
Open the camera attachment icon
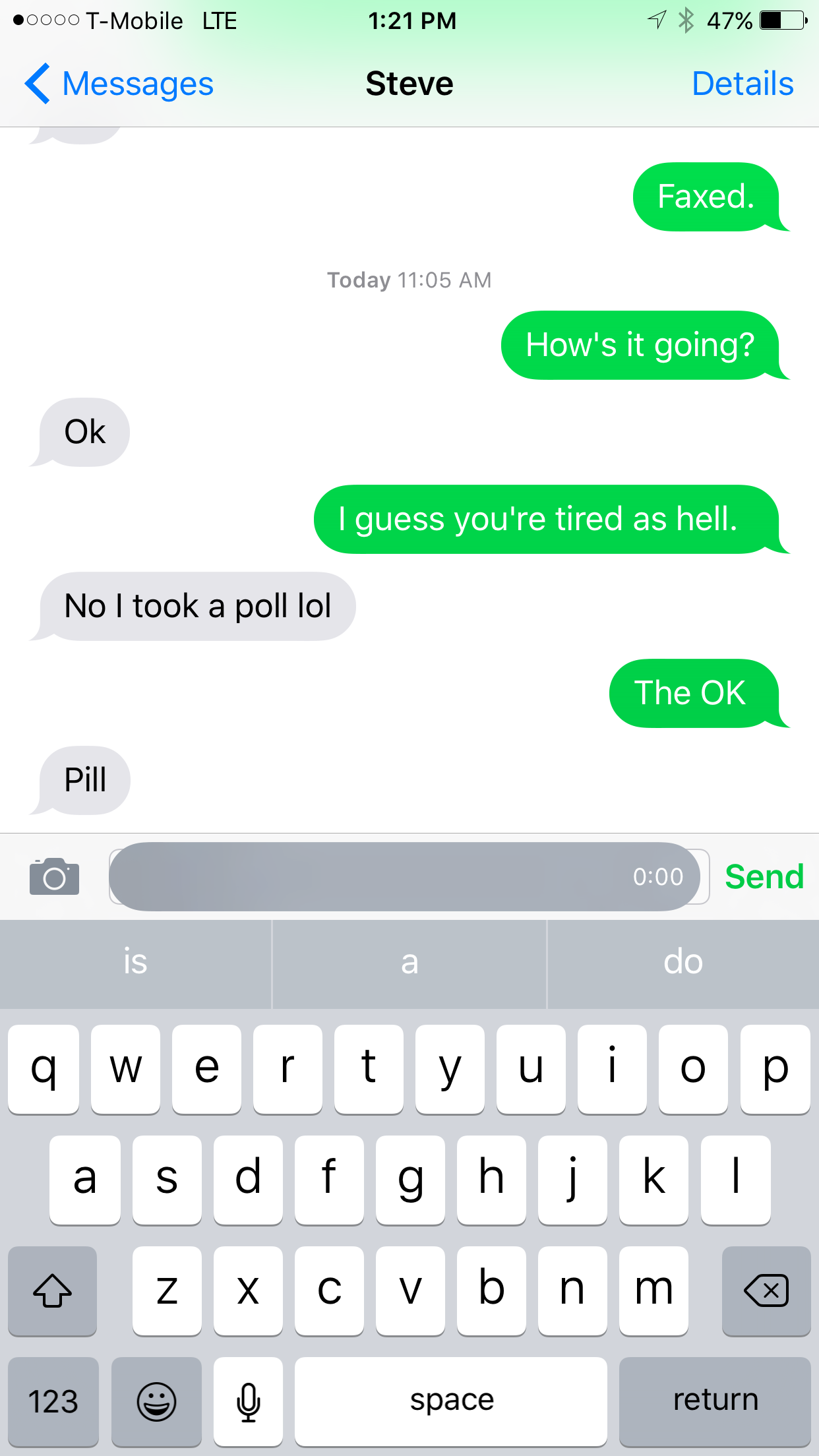54,876
